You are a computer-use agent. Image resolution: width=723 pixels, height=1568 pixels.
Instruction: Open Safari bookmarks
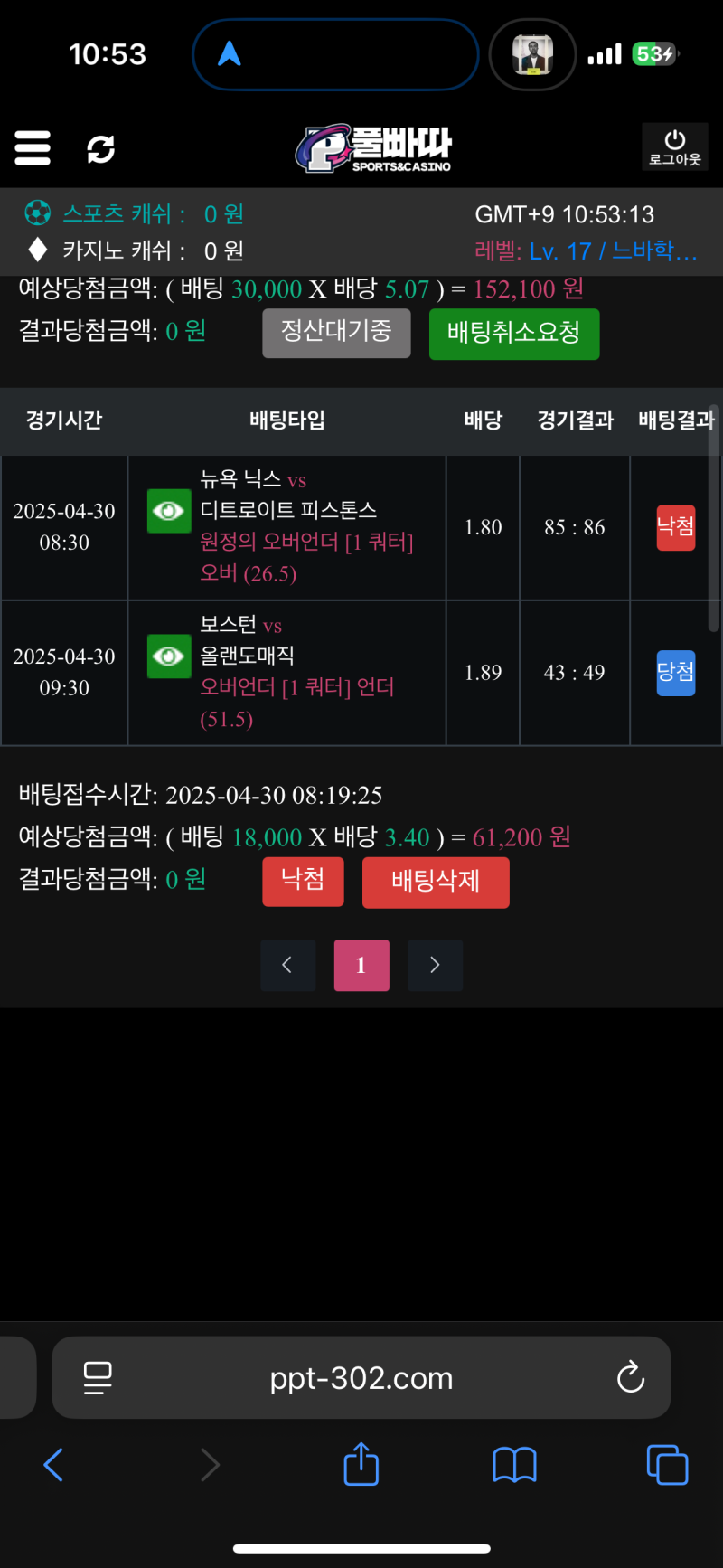(514, 1464)
